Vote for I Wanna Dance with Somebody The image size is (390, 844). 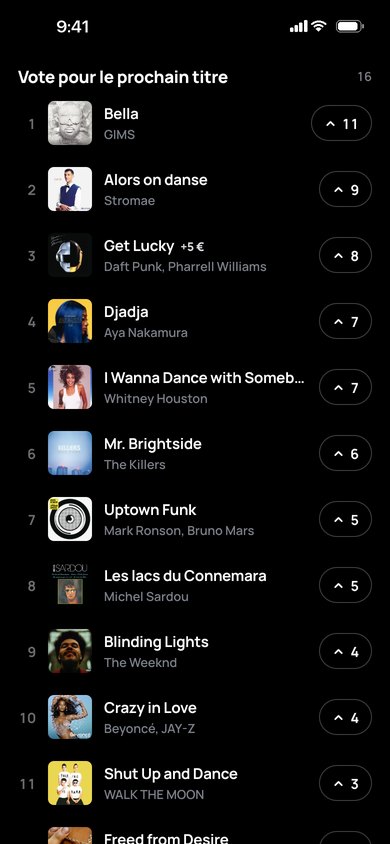(x=345, y=388)
